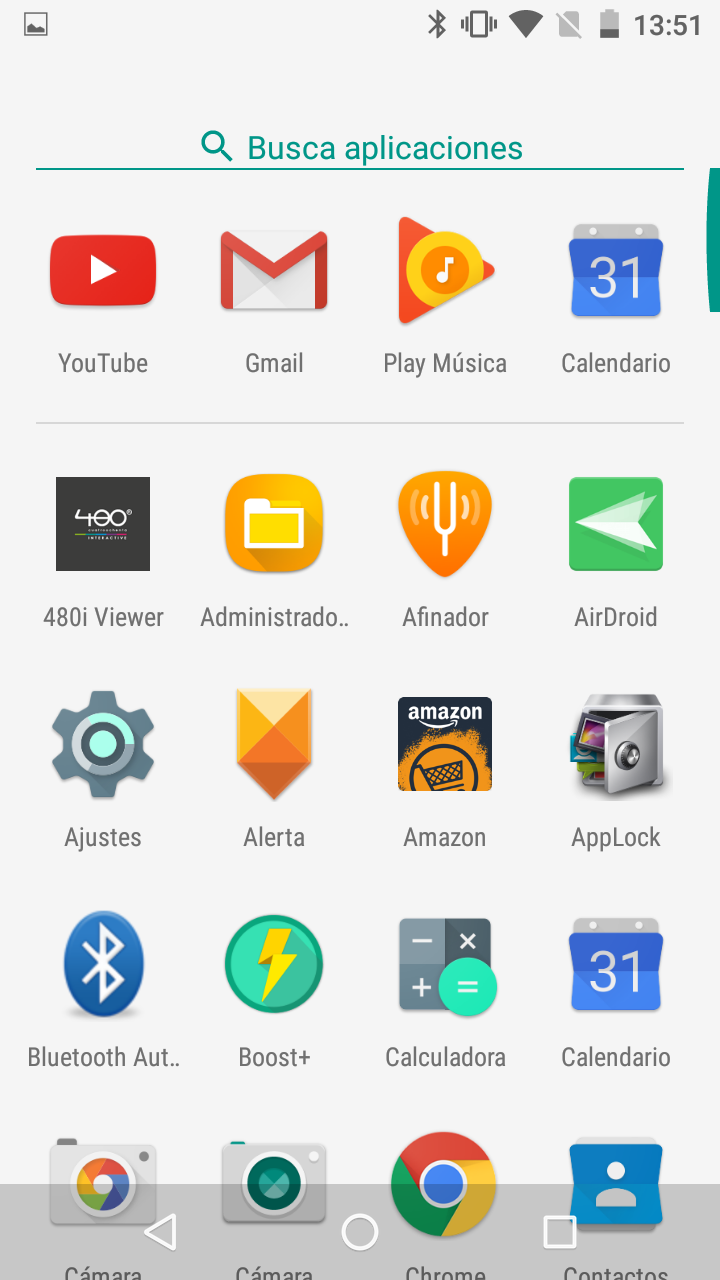Viewport: 720px width, 1280px height.
Task: Tap the Busca aplicaciones search field
Action: point(360,147)
